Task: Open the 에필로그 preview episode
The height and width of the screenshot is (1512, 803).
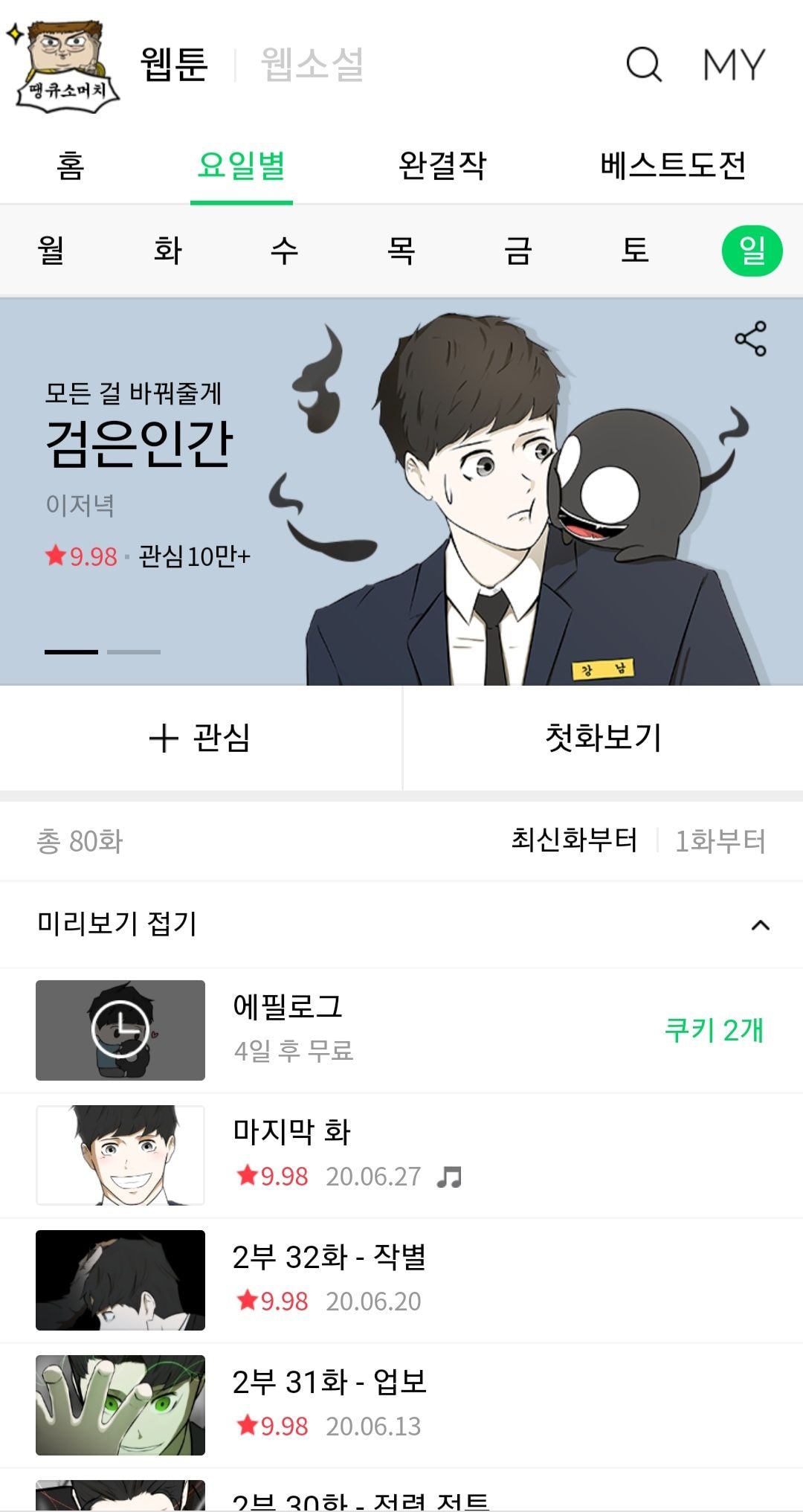Action: point(401,1030)
